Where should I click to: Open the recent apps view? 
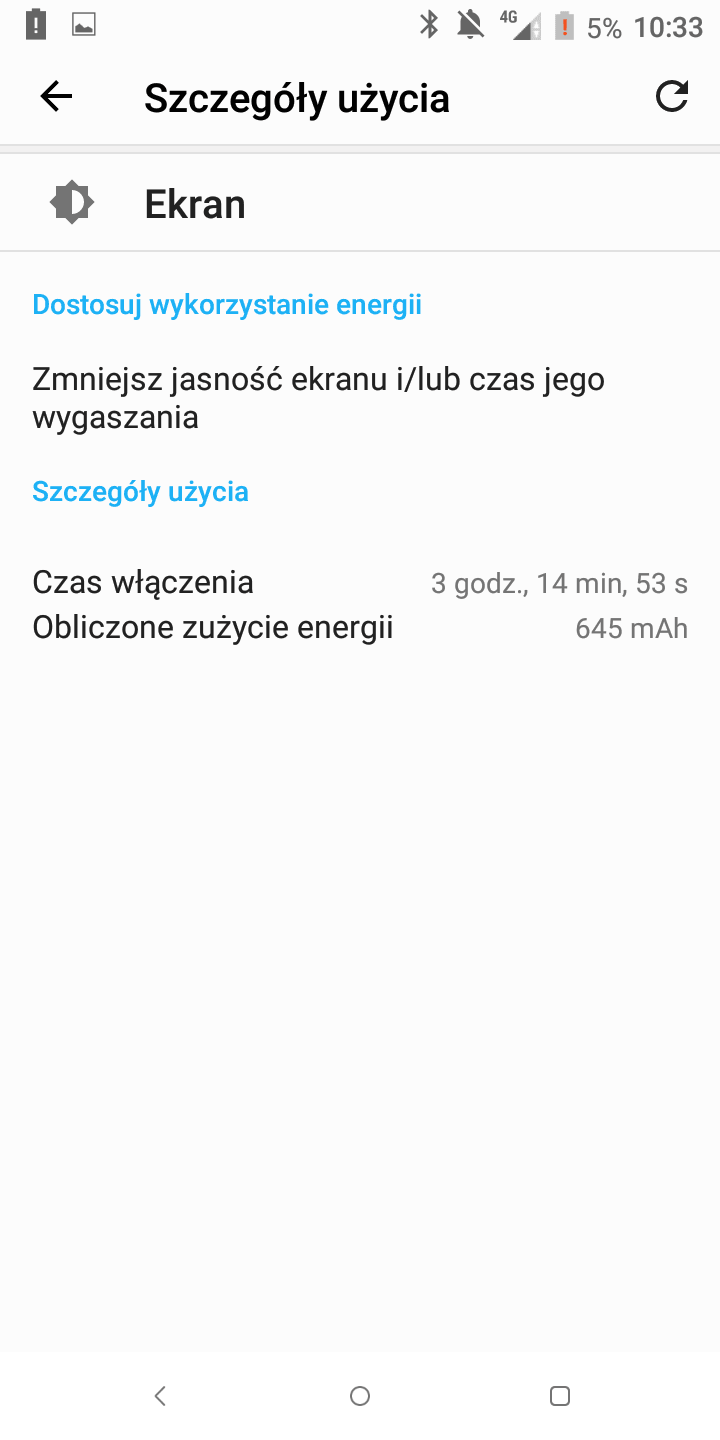point(560,1396)
